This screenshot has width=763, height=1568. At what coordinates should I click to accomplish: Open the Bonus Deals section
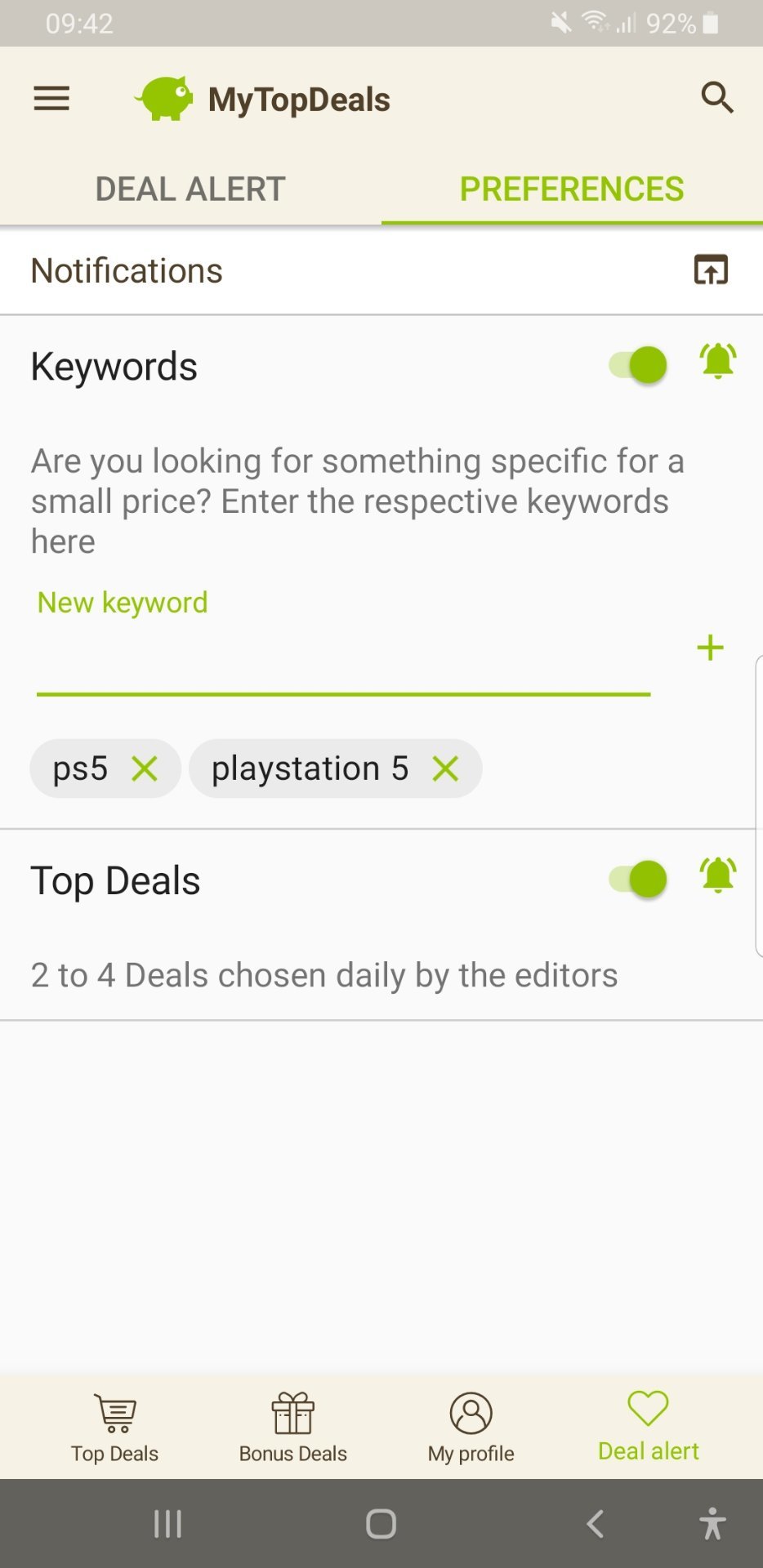coord(292,1428)
